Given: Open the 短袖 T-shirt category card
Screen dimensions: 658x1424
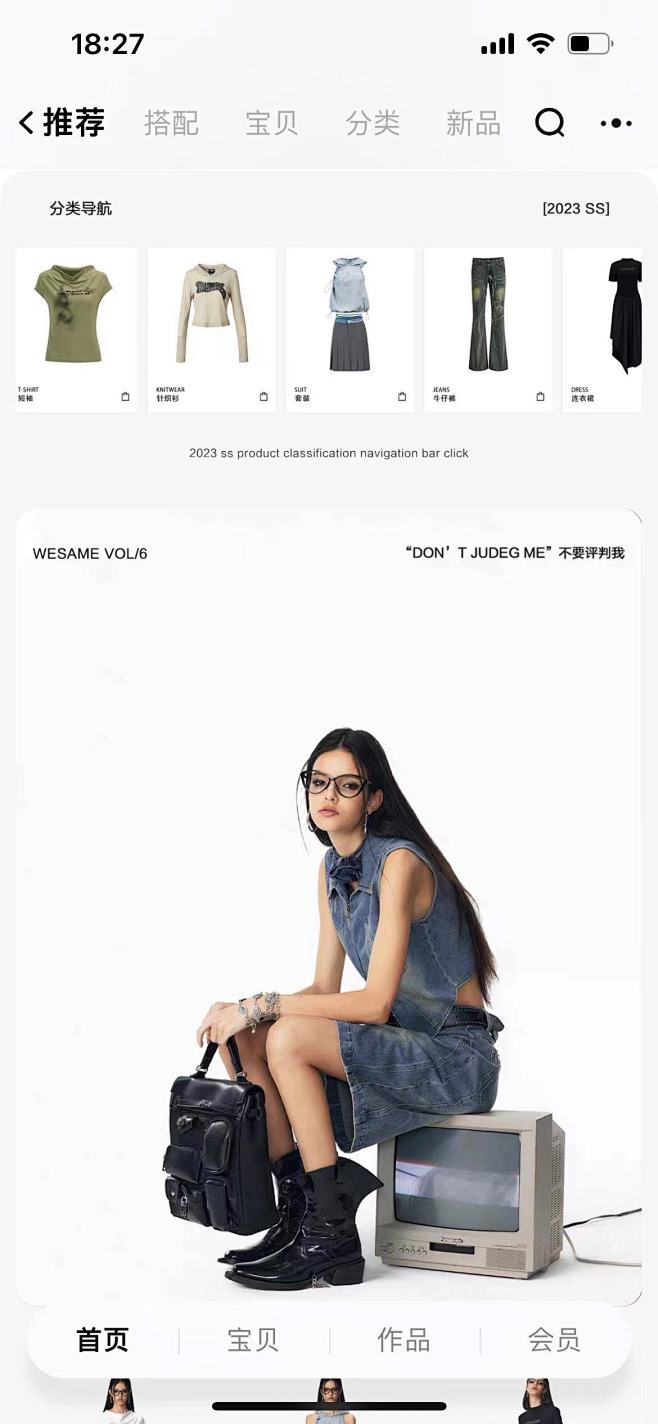Looking at the screenshot, I should pyautogui.click(x=76, y=328).
